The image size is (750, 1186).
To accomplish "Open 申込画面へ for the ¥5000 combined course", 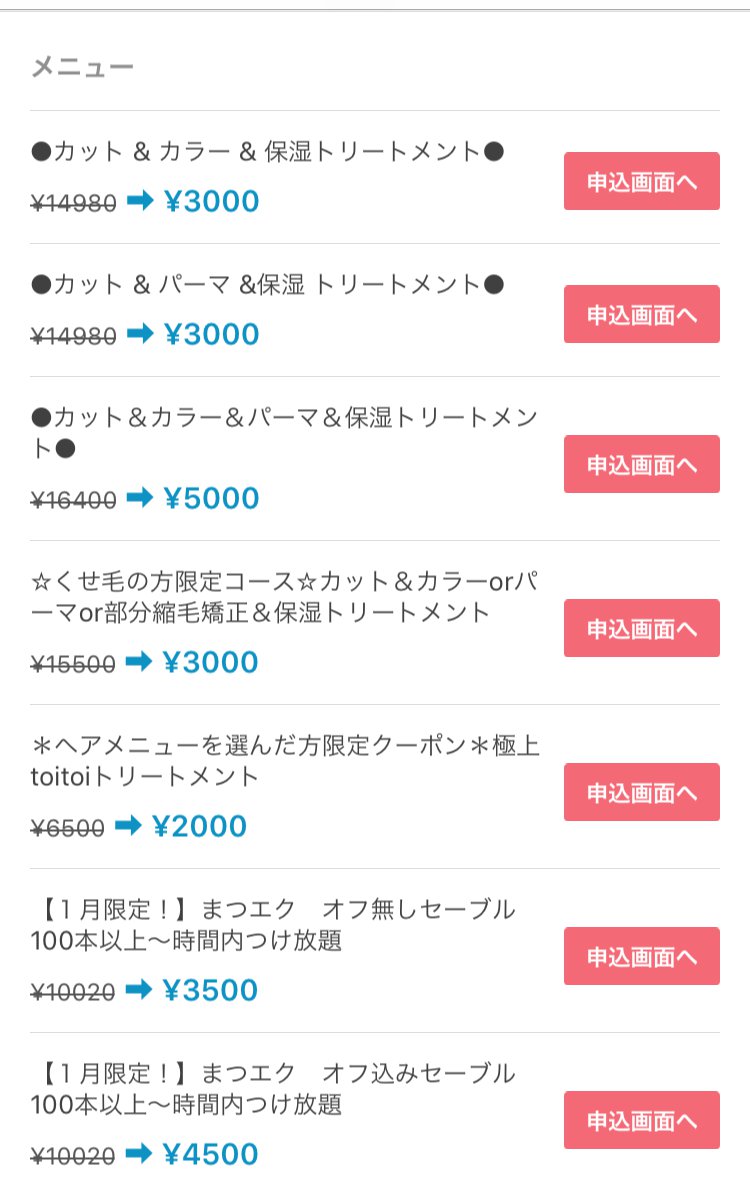I will coord(641,463).
